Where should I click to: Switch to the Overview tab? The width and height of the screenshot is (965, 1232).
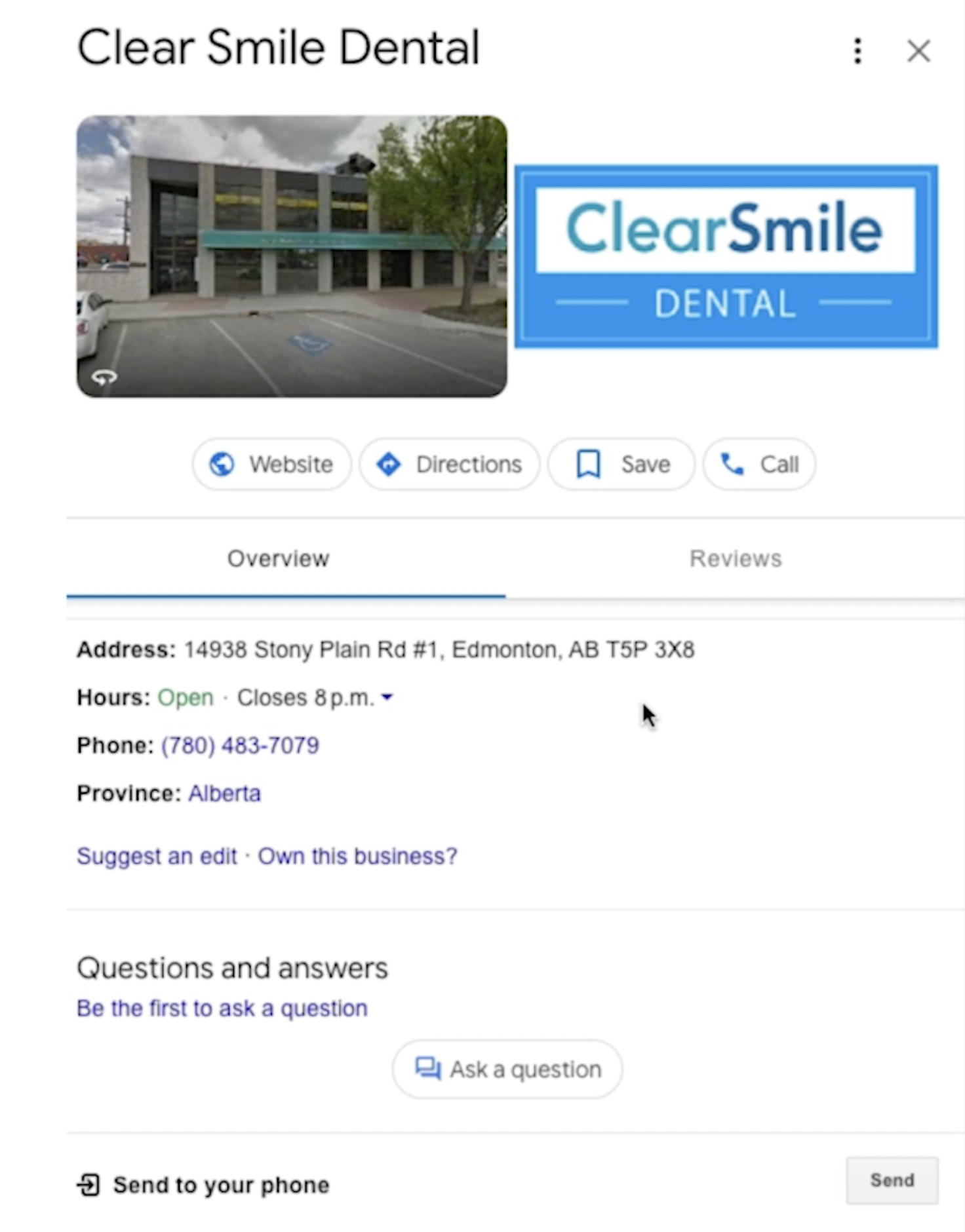(x=279, y=559)
